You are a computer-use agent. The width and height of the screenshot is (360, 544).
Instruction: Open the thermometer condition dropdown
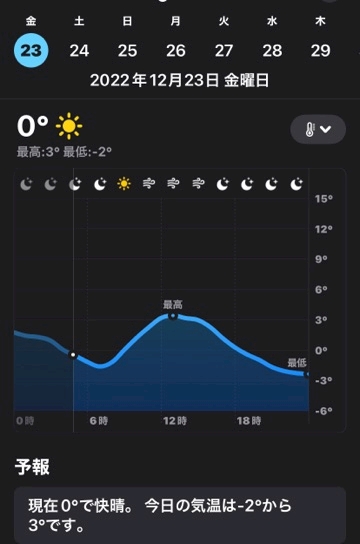pos(318,129)
